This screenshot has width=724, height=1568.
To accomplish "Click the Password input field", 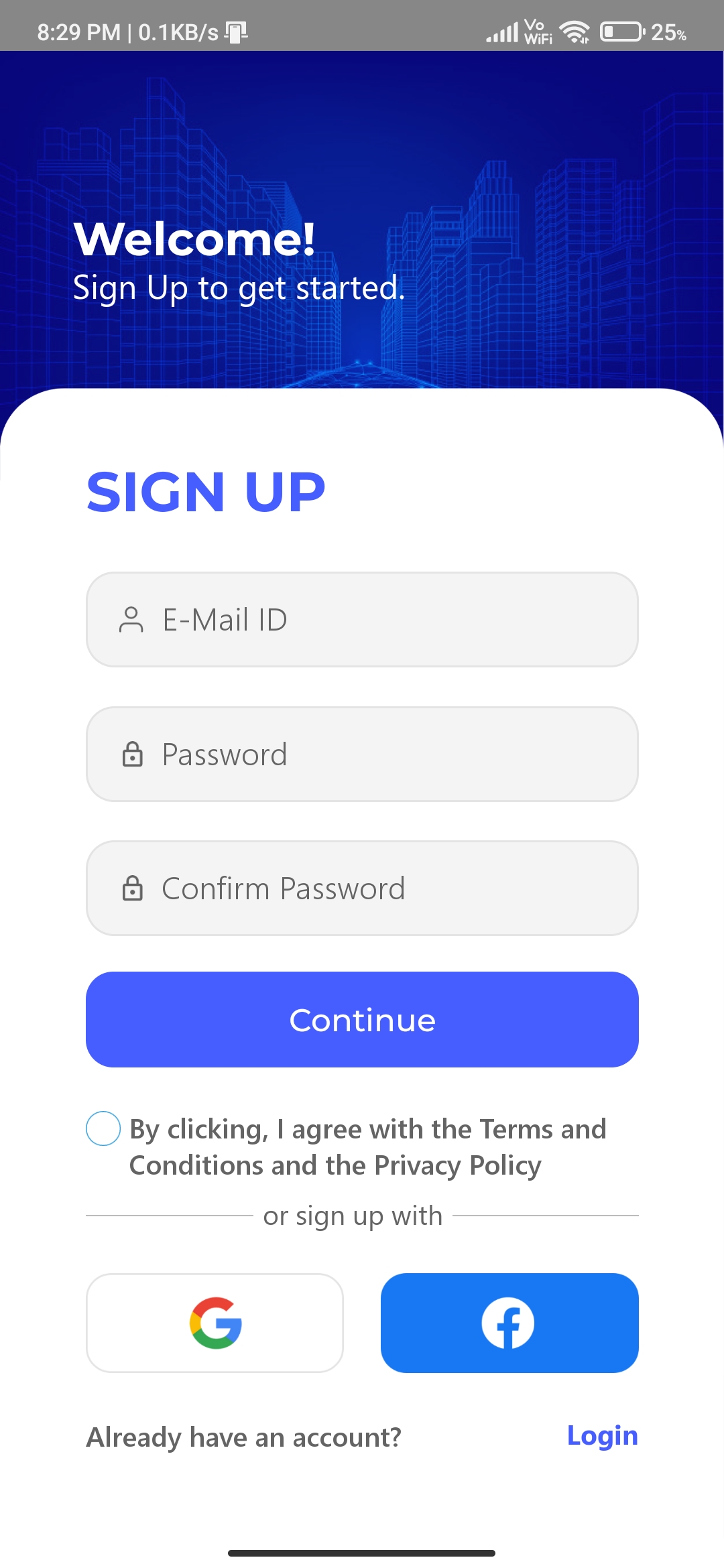I will (361, 754).
